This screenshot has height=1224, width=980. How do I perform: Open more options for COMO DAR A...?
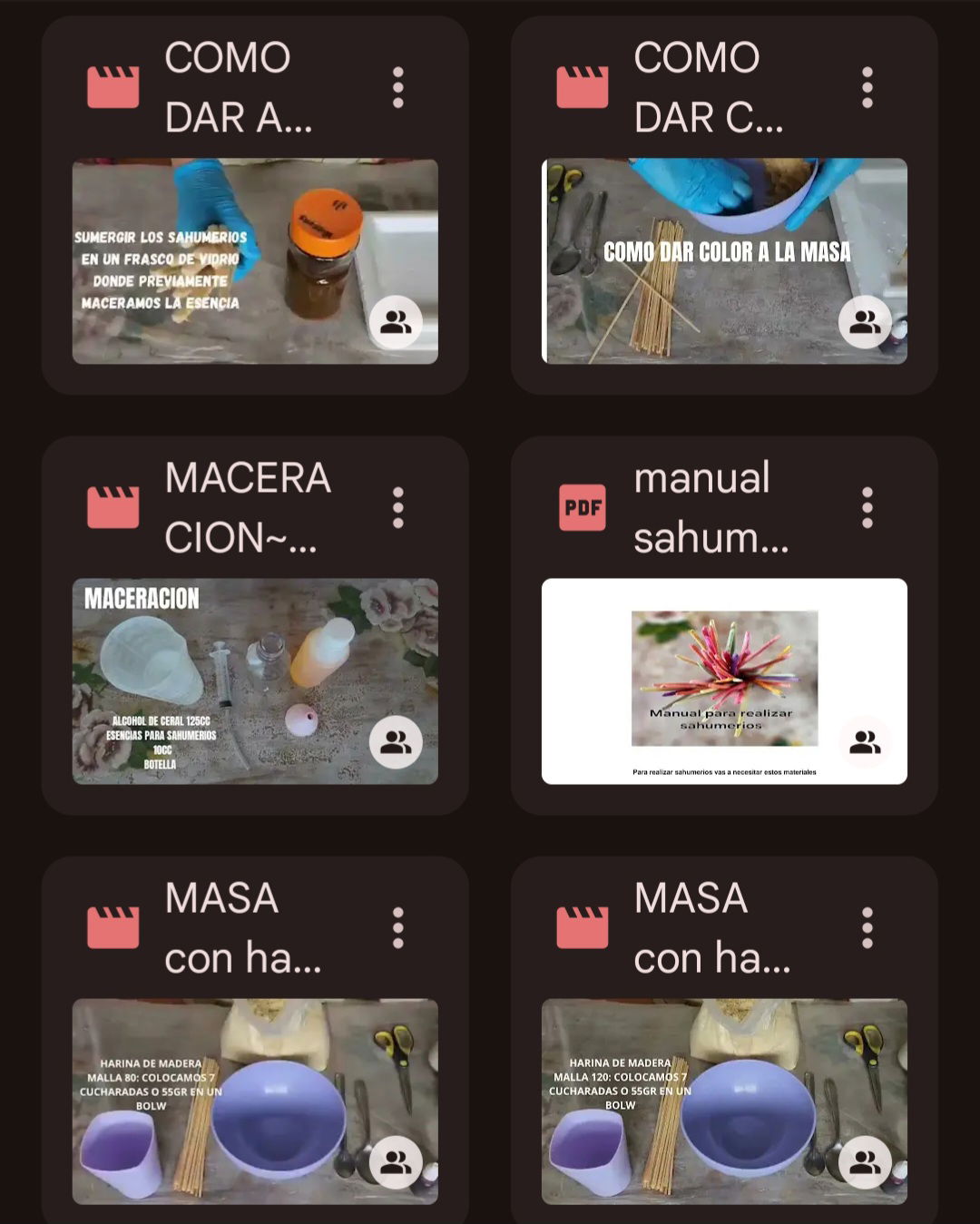coord(397,88)
